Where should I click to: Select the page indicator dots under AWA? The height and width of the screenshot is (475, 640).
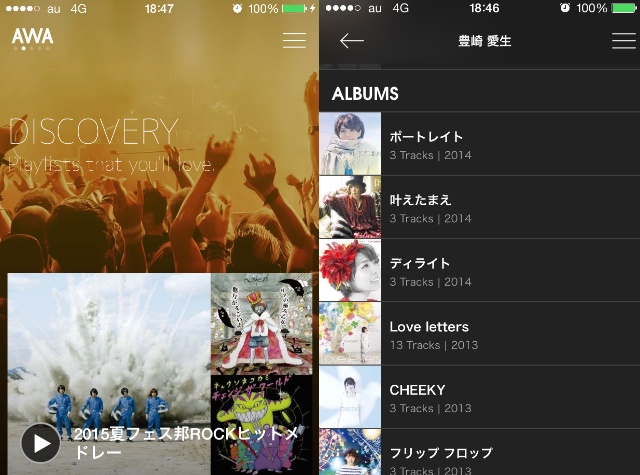[31, 48]
